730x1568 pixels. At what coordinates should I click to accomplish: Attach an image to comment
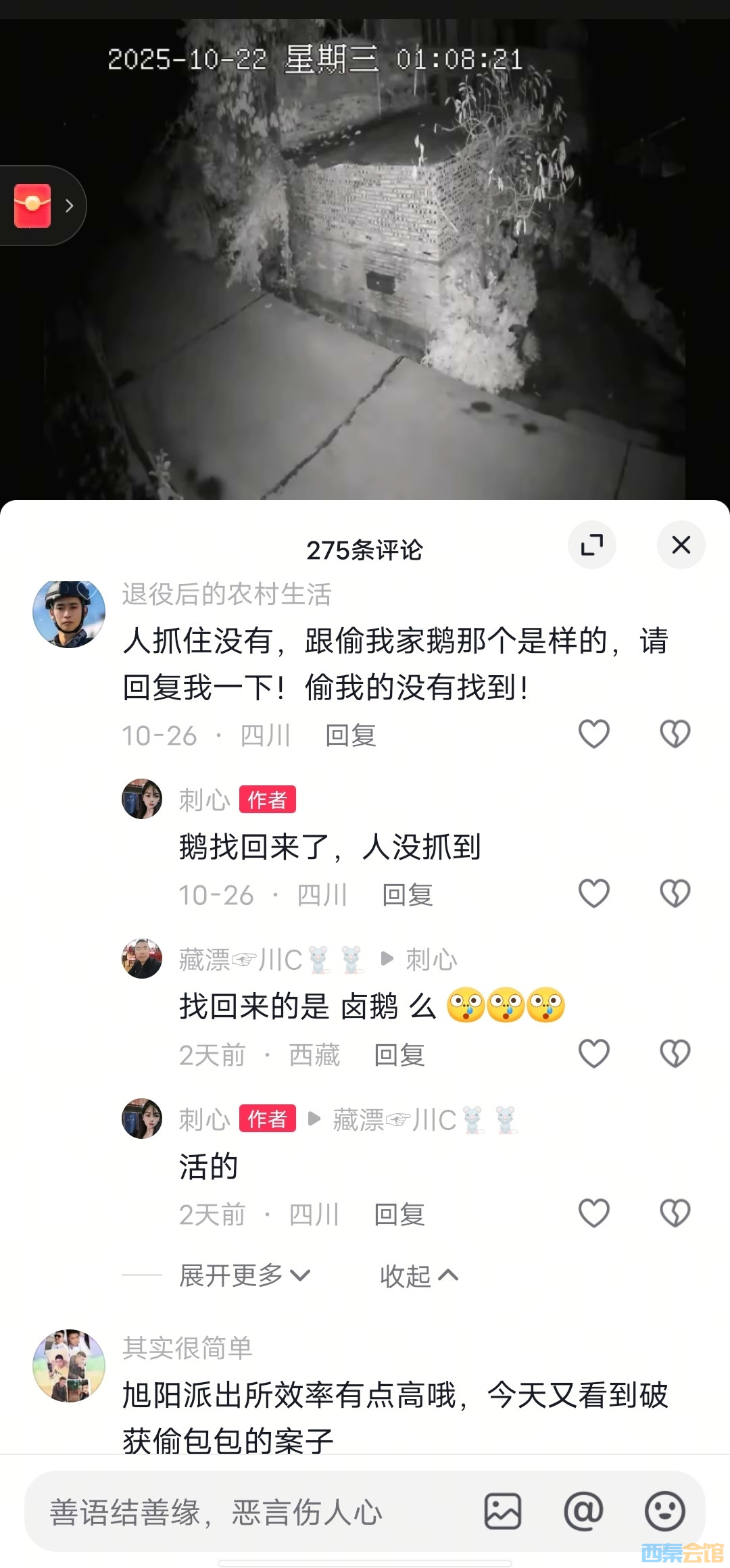point(503,1511)
